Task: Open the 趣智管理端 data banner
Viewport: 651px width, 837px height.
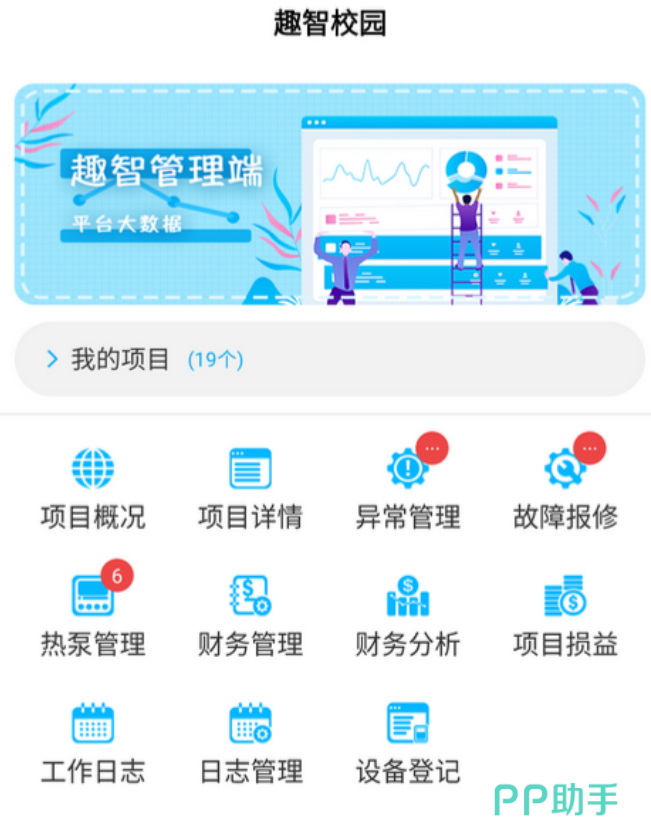Action: click(328, 195)
